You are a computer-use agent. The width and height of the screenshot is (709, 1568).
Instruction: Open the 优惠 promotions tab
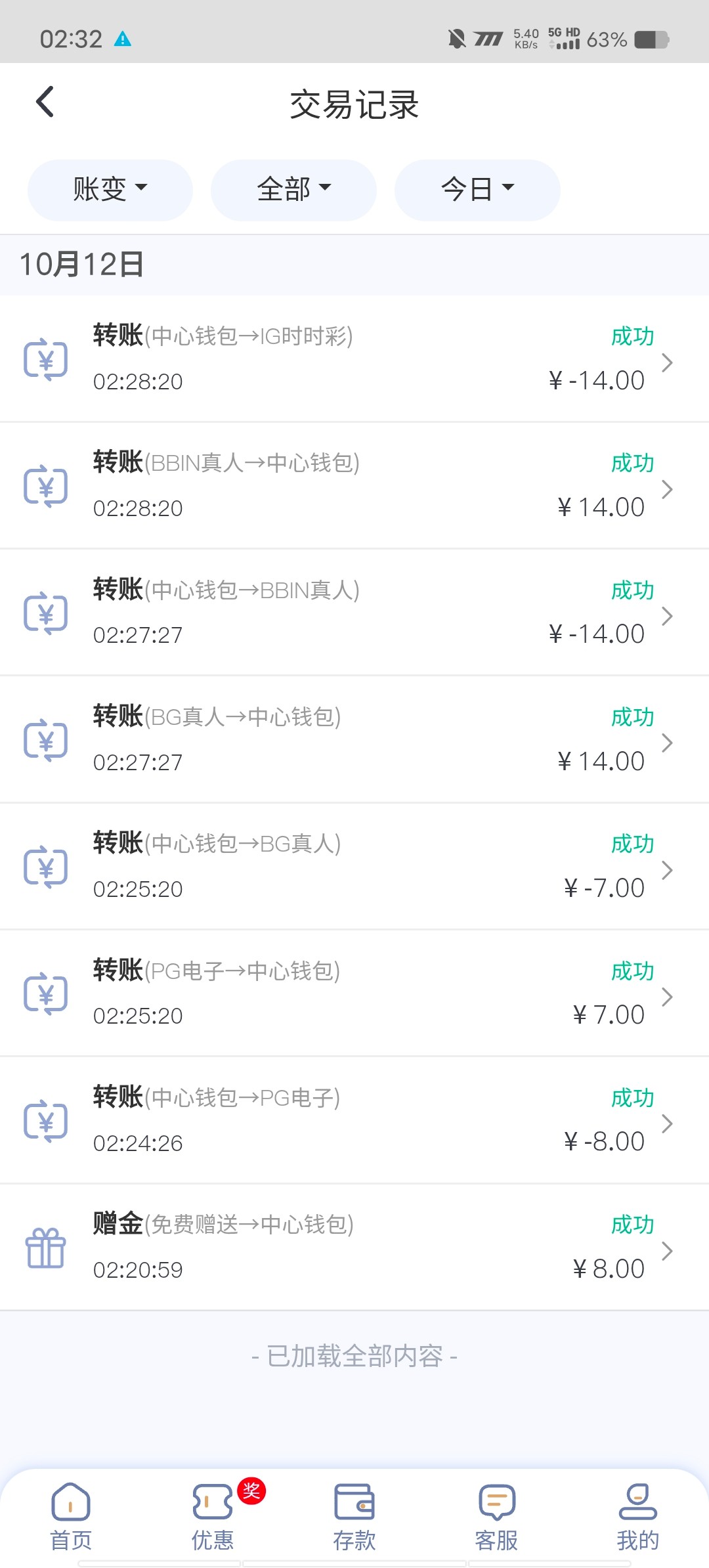click(x=213, y=1516)
